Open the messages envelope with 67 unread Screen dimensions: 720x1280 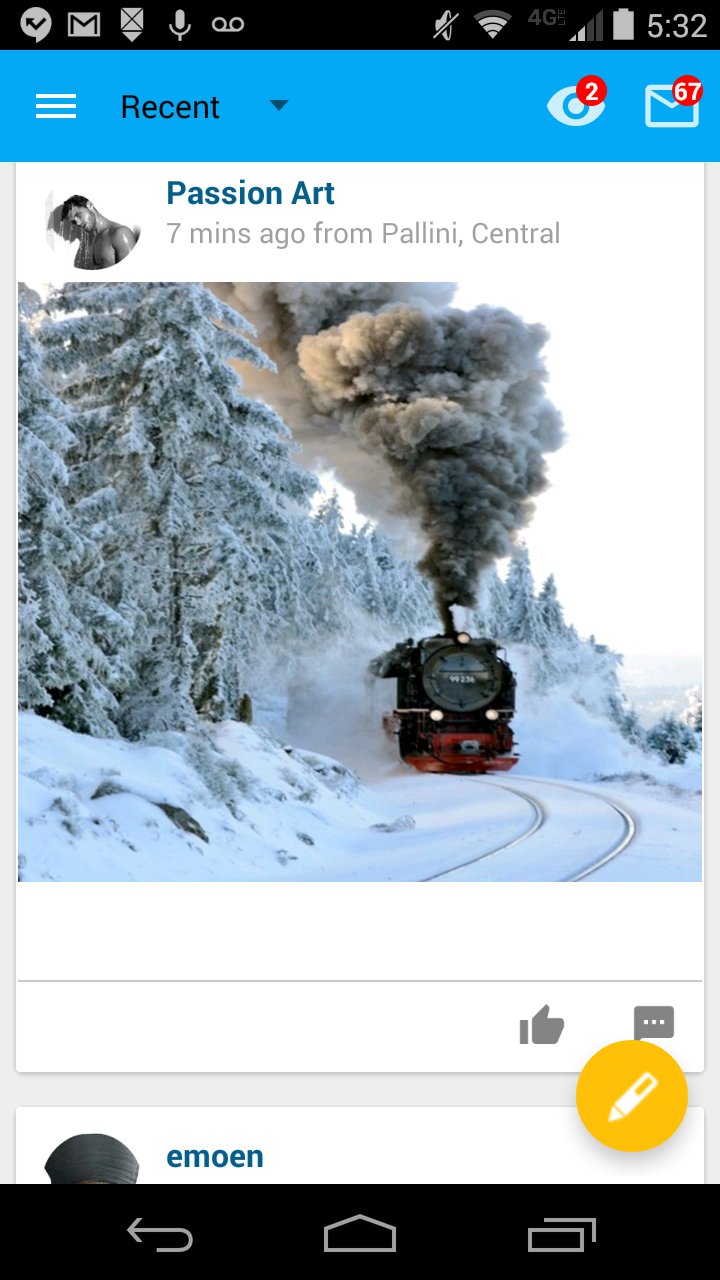click(671, 106)
